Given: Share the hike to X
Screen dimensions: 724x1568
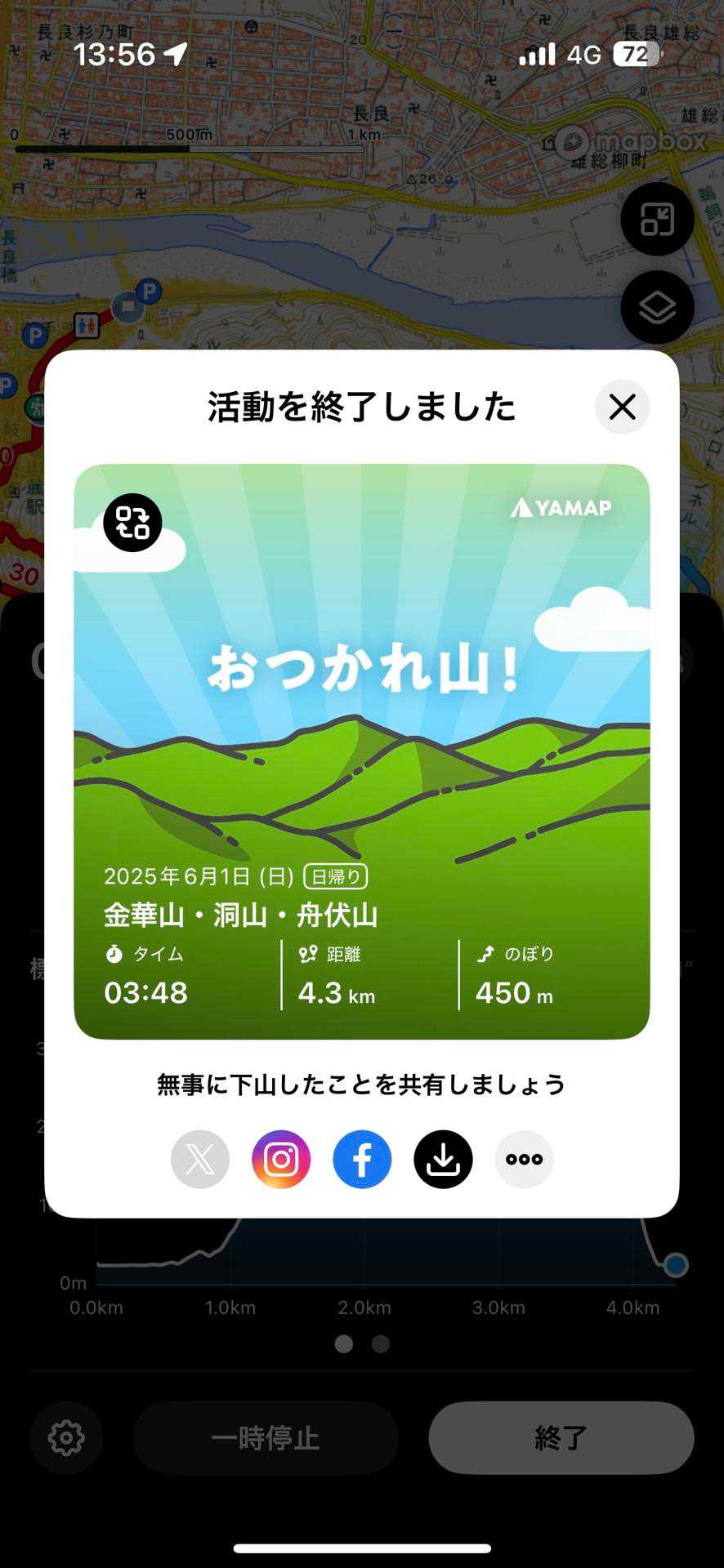Looking at the screenshot, I should click(200, 1159).
